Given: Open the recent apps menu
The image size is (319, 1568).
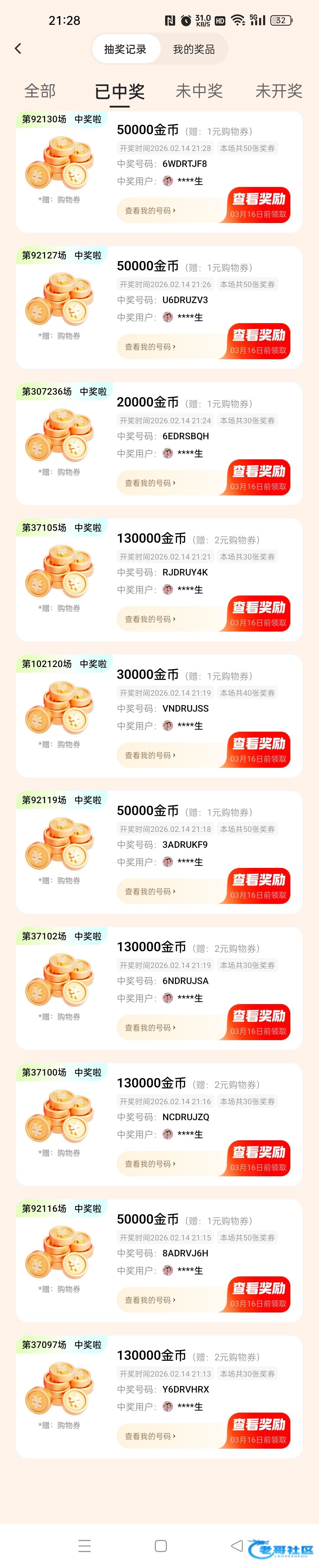Looking at the screenshot, I should coord(84,1546).
